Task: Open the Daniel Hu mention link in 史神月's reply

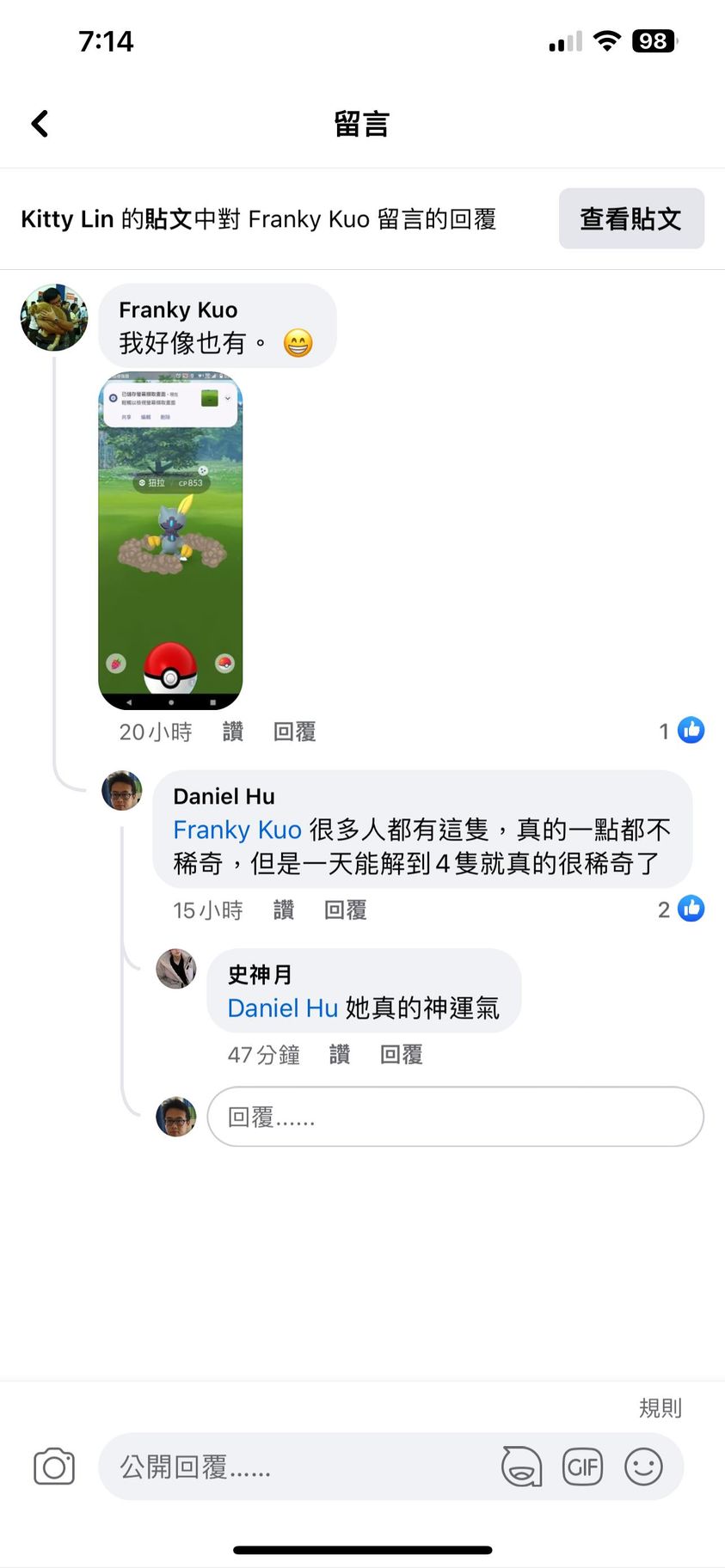Action: [x=282, y=1008]
